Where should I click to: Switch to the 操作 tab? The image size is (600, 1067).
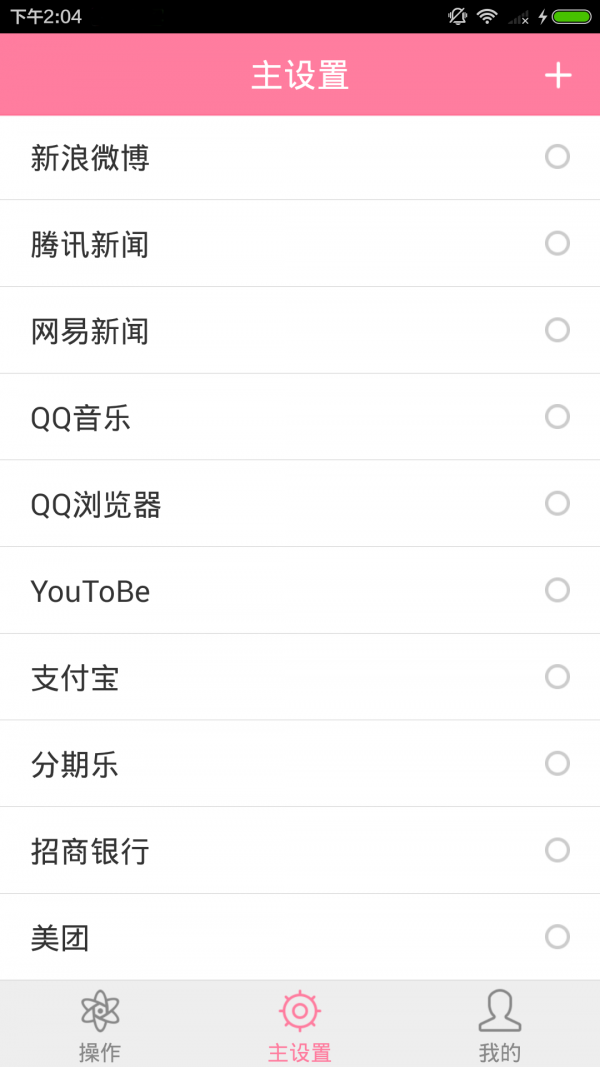pyautogui.click(x=100, y=1025)
